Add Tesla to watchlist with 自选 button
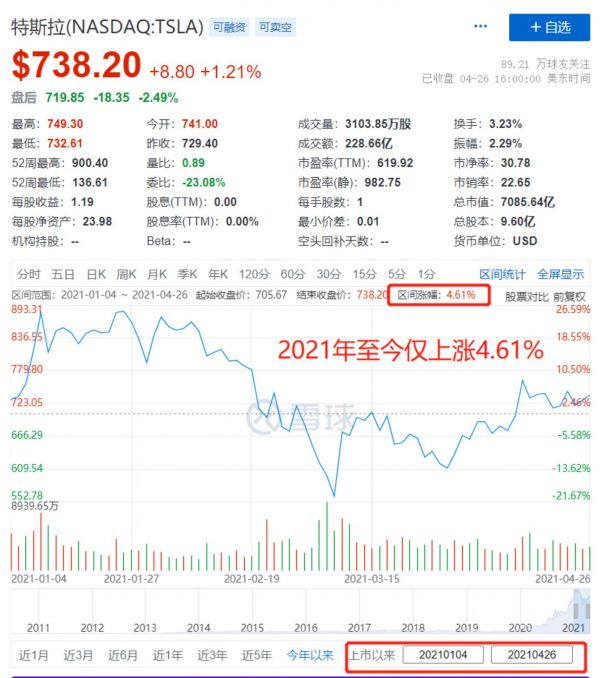The height and width of the screenshot is (678, 600). [x=549, y=27]
